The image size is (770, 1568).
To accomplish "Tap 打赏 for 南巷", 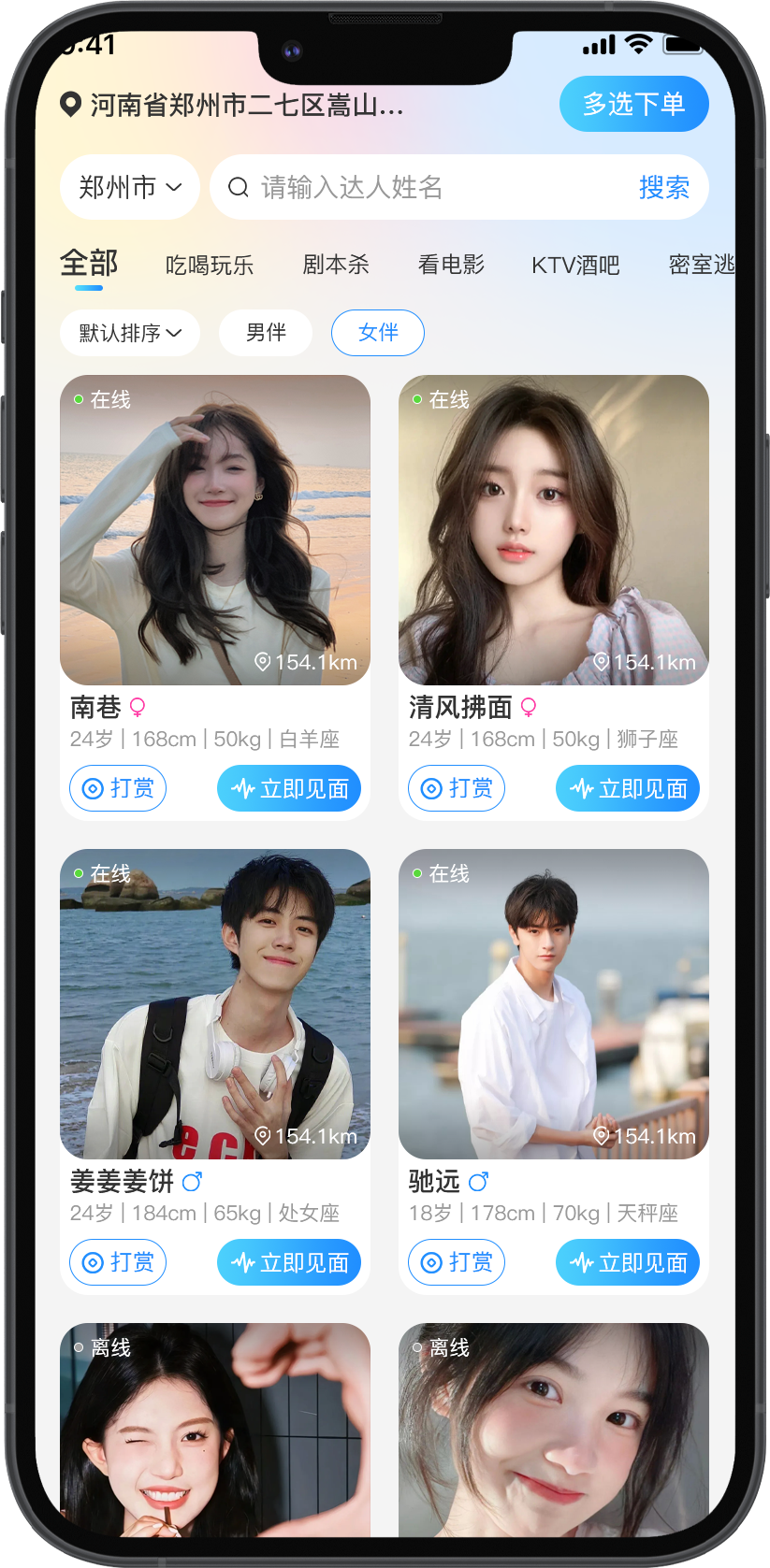I will (x=118, y=788).
